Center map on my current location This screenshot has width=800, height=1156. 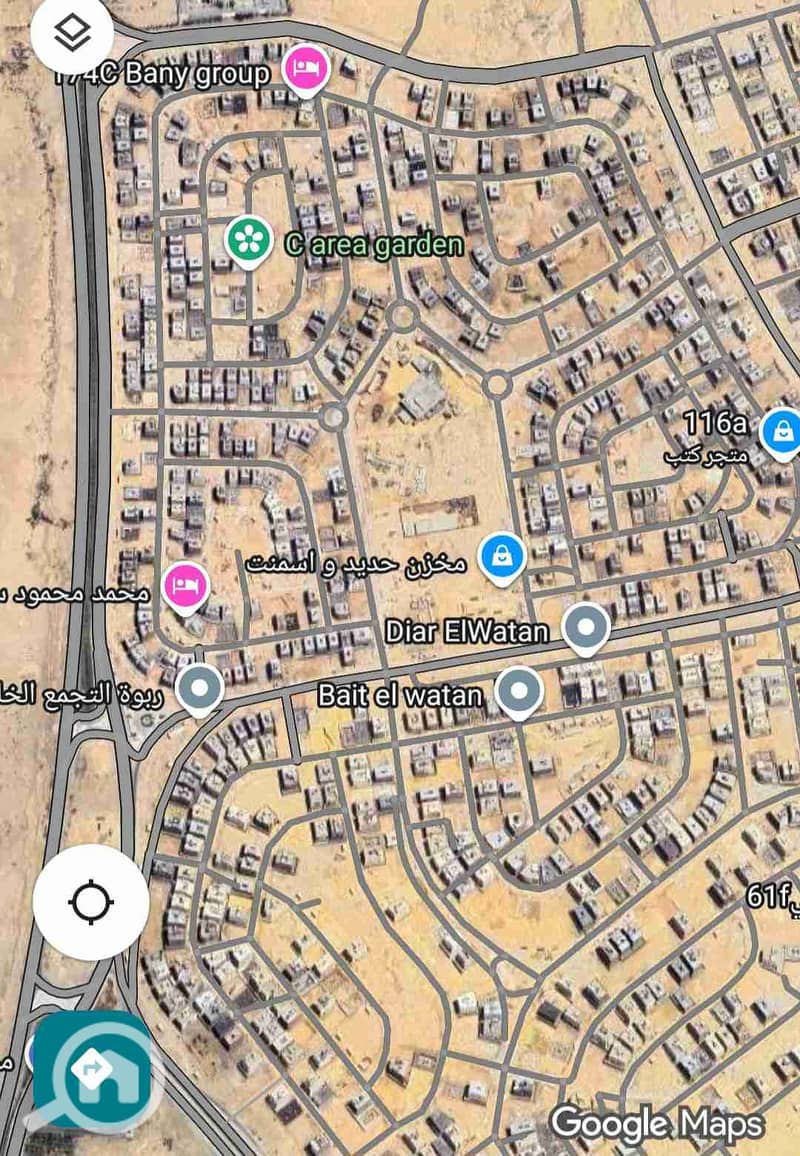(91, 902)
